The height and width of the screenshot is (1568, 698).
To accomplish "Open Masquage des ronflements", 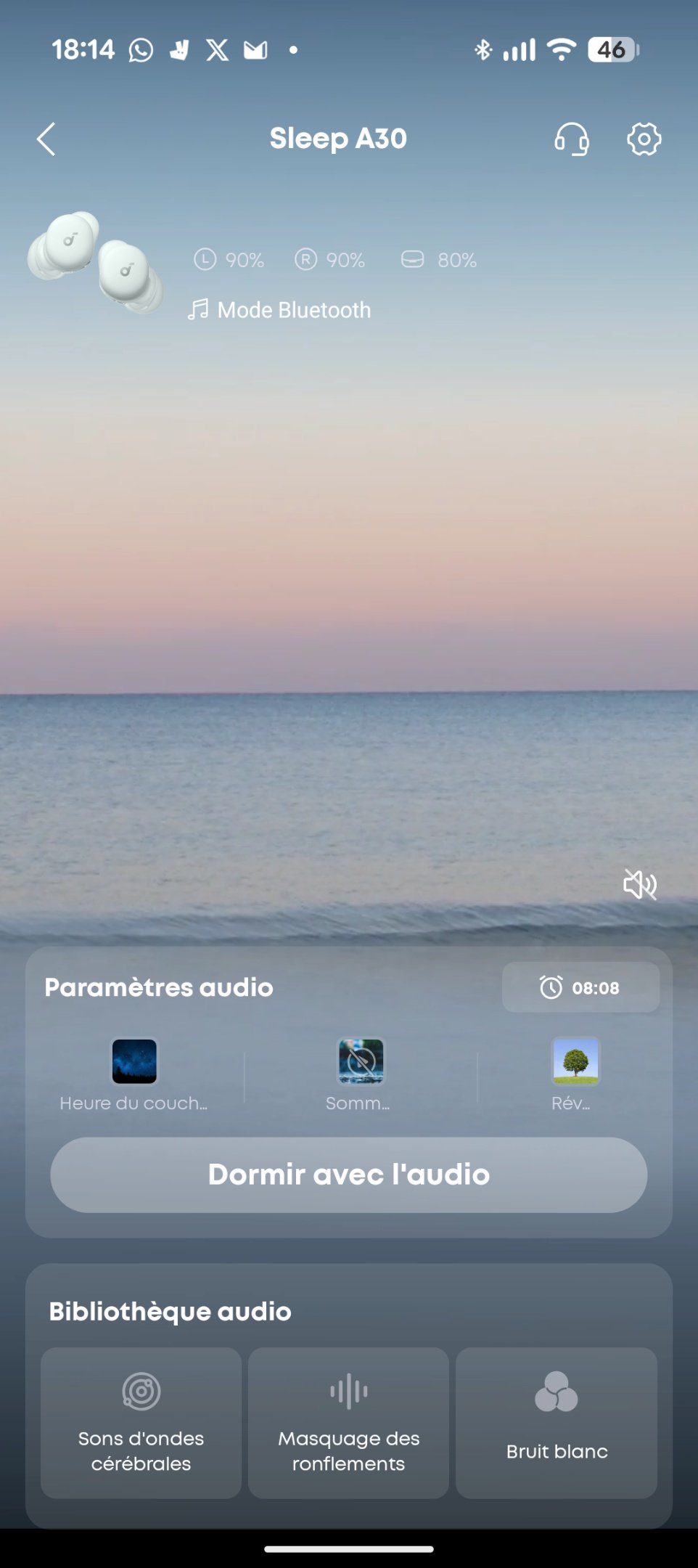I will 348,1423.
